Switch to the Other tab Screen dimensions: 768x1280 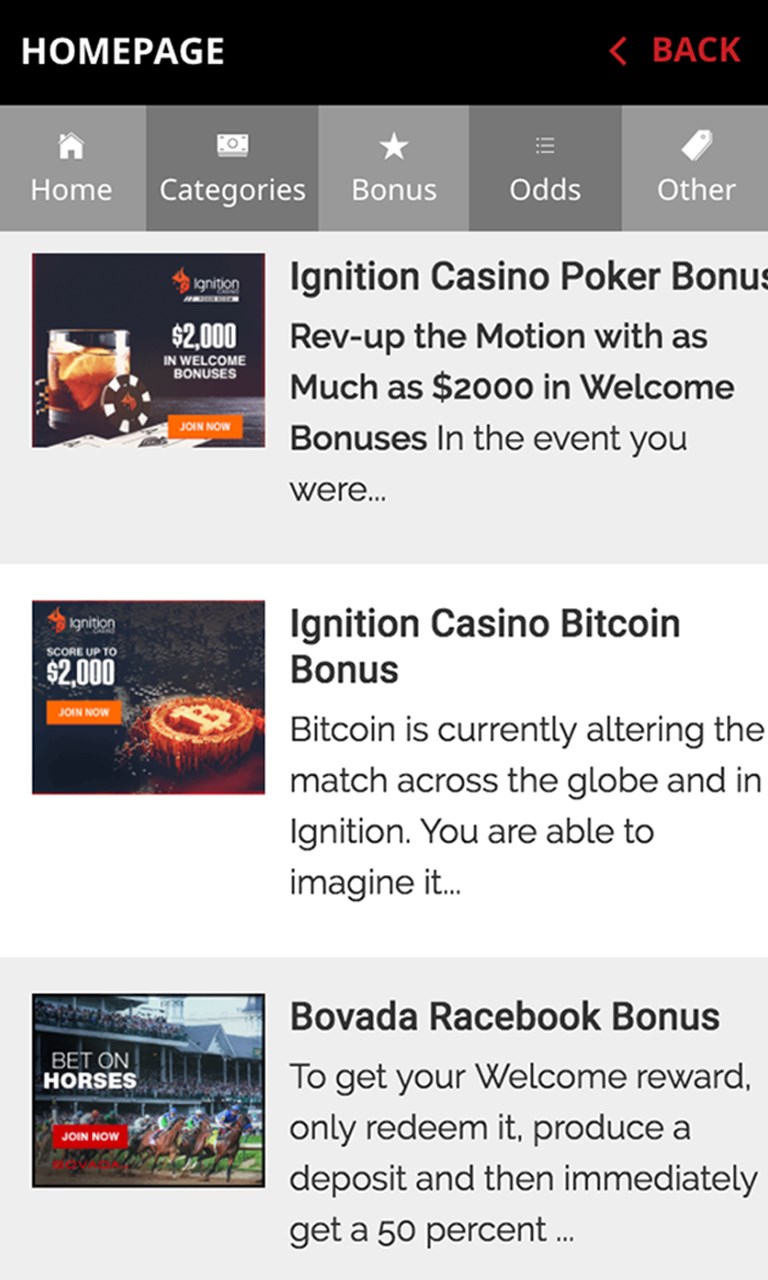point(696,168)
